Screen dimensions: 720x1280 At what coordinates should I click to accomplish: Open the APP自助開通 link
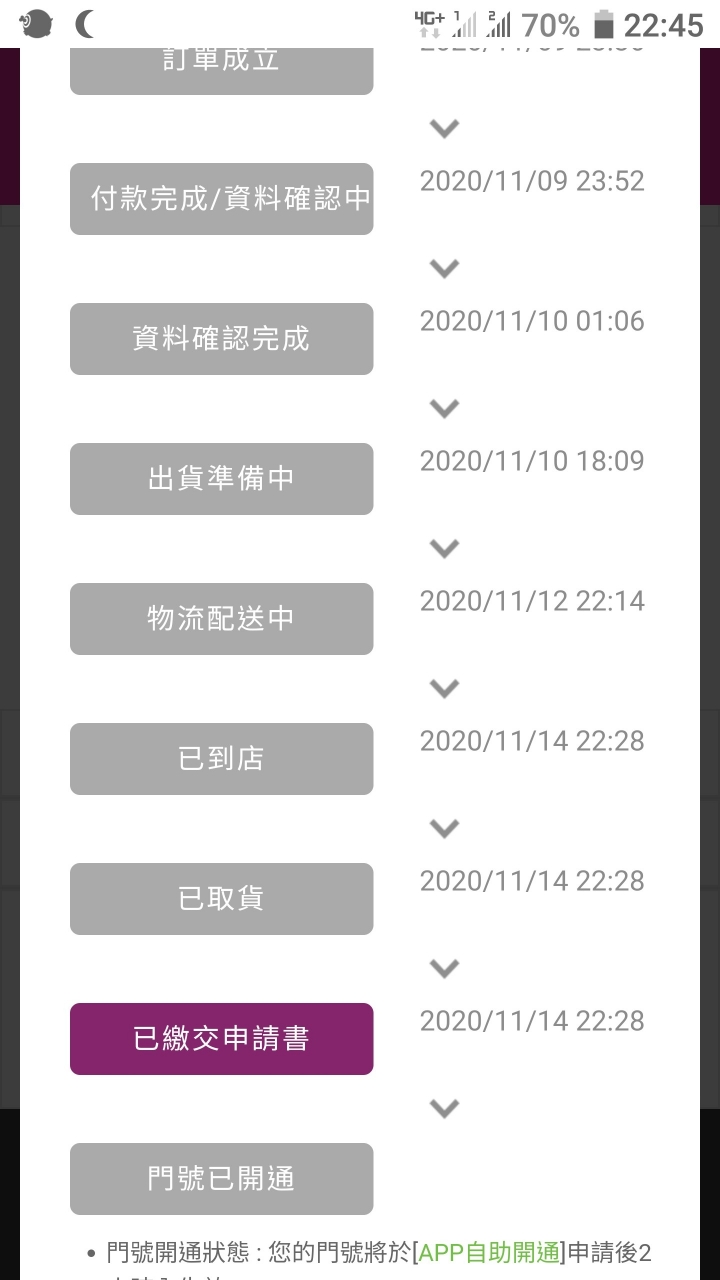(489, 1253)
